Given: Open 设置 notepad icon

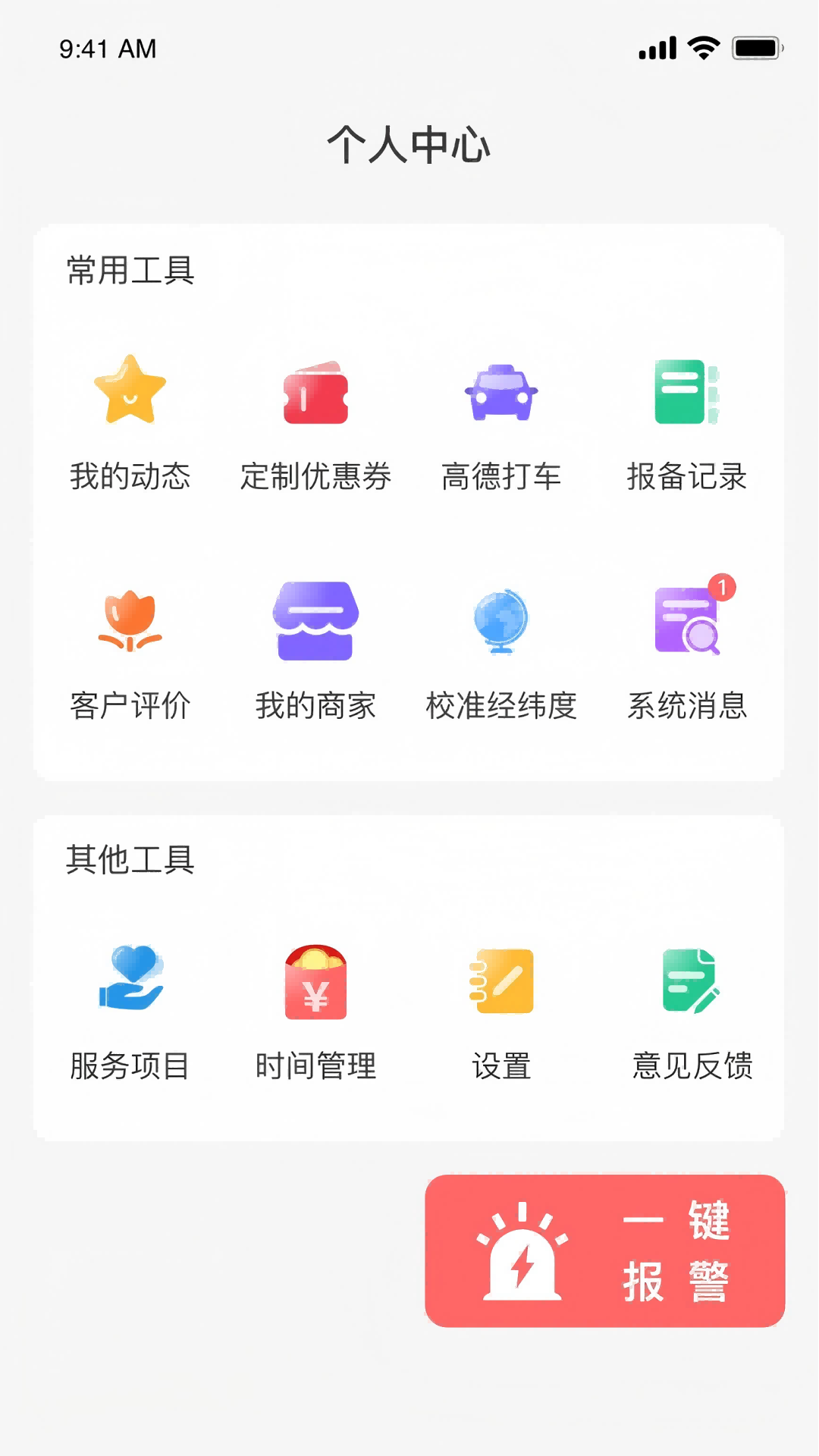Looking at the screenshot, I should point(500,982).
